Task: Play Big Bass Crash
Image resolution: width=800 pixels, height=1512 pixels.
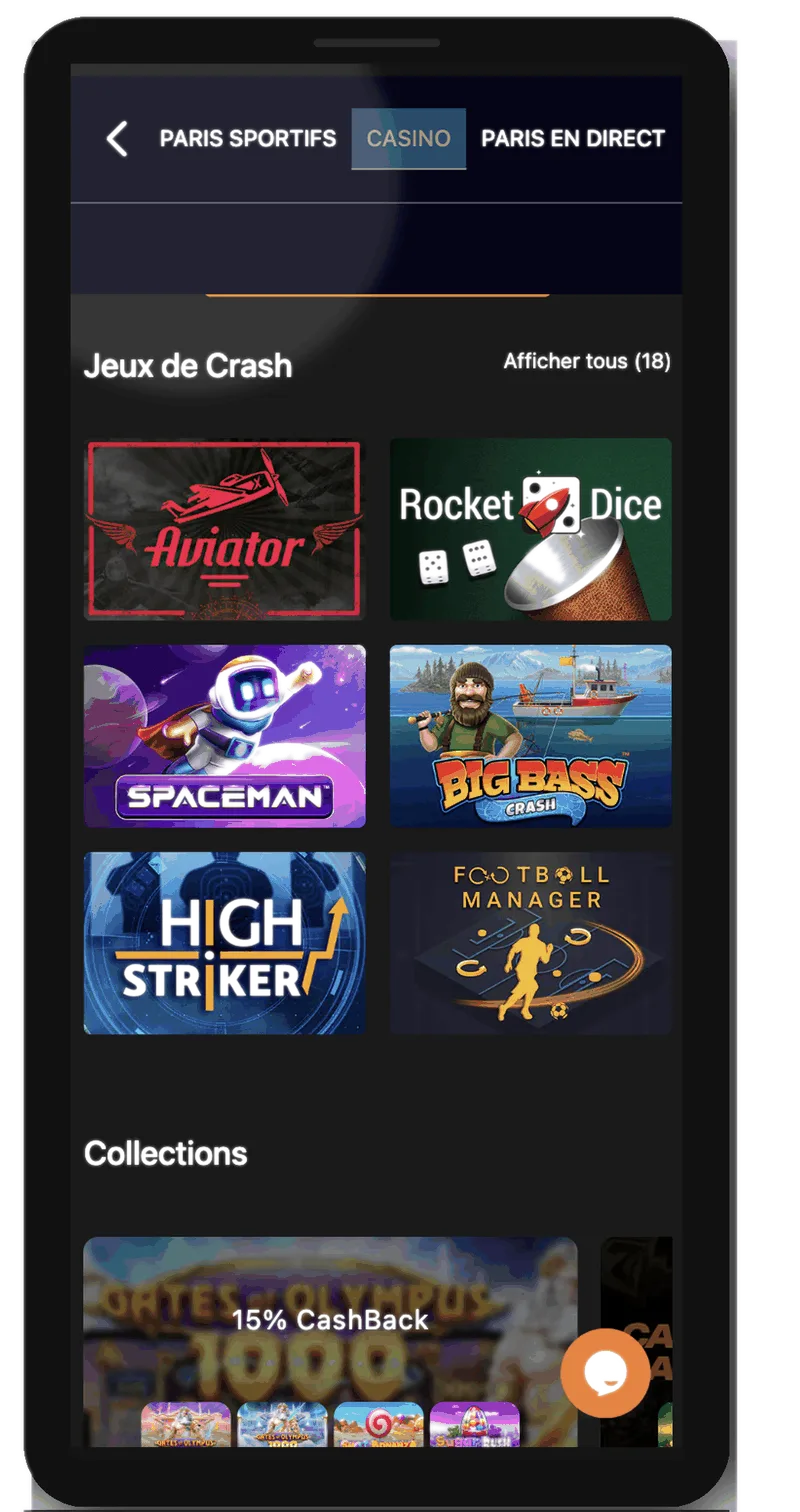Action: pos(530,736)
